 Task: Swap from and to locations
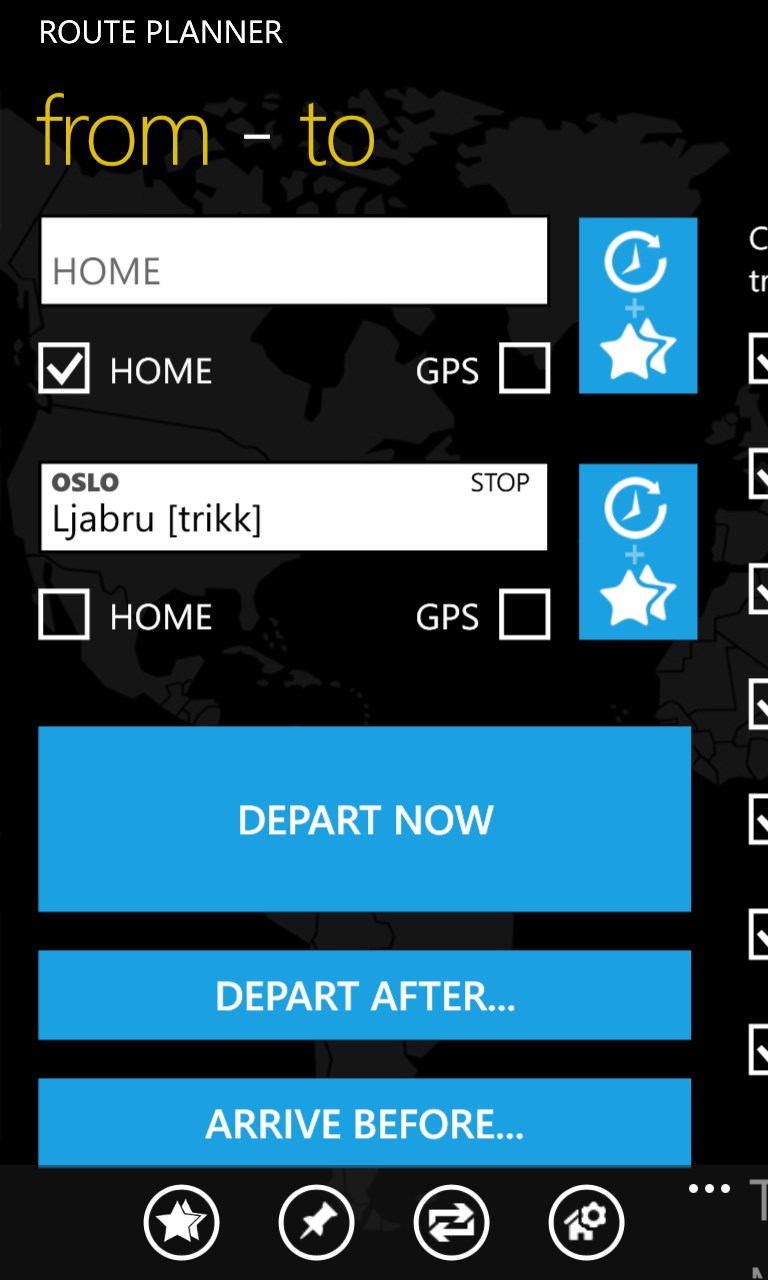pyautogui.click(x=451, y=1222)
